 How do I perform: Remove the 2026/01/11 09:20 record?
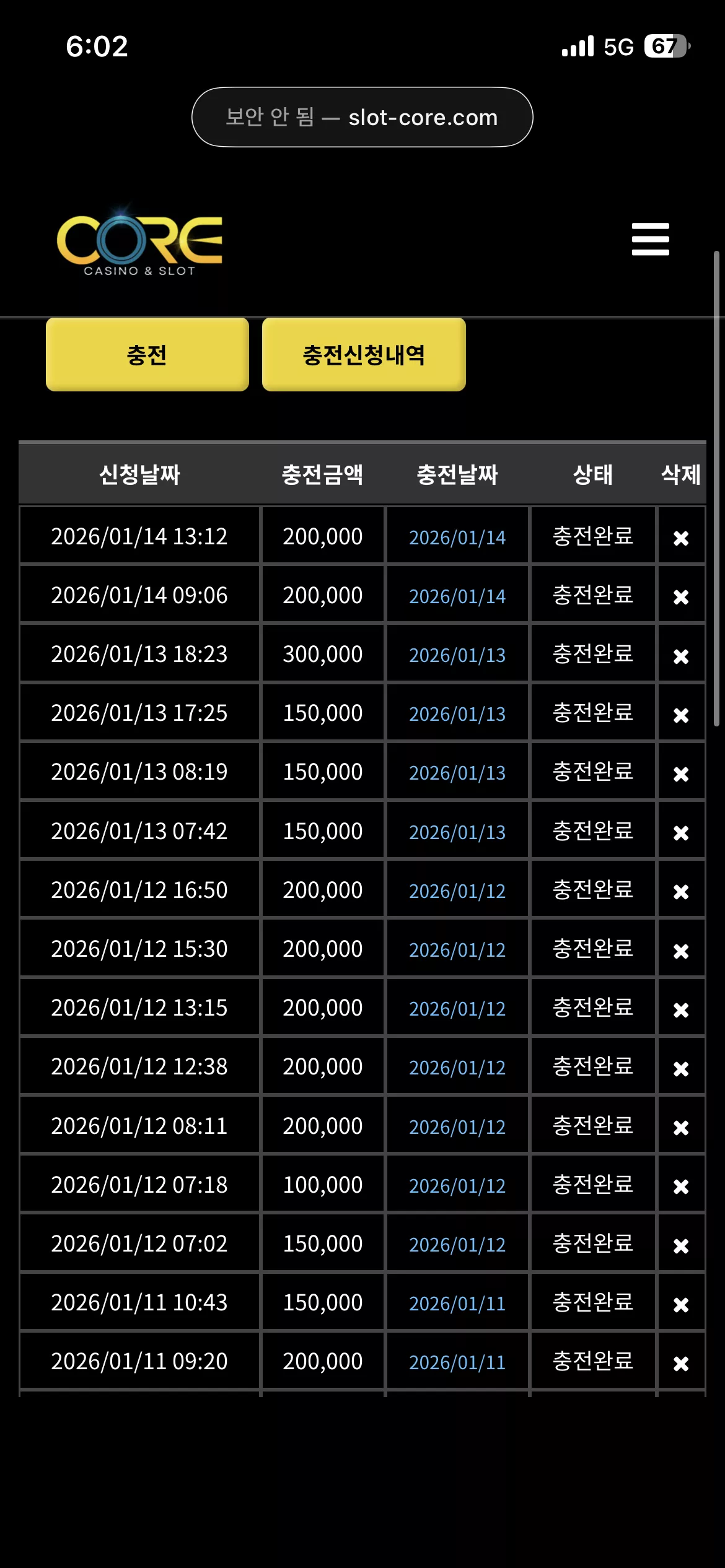[681, 1364]
